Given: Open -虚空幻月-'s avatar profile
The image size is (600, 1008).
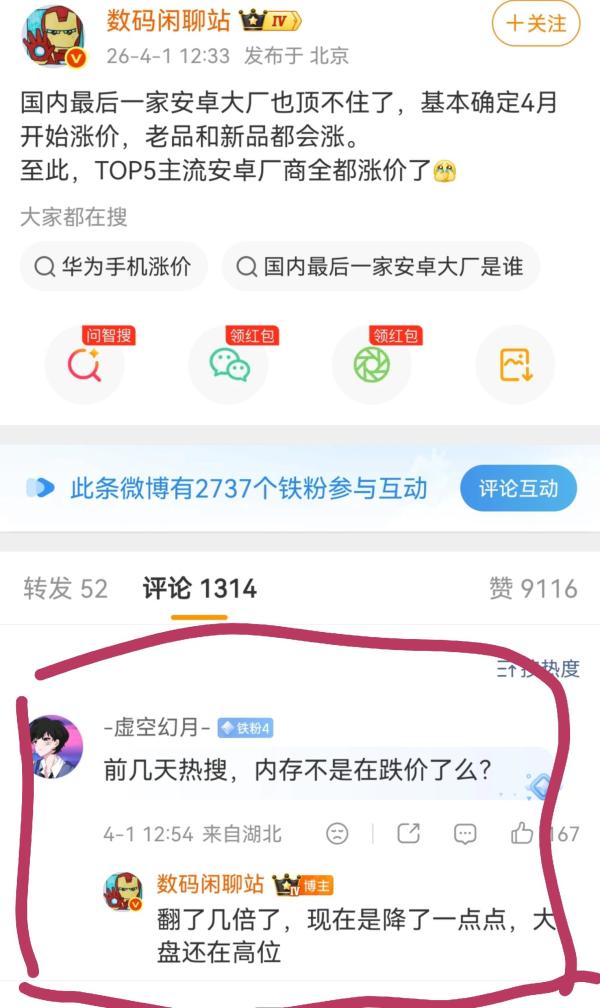Looking at the screenshot, I should pos(52,746).
